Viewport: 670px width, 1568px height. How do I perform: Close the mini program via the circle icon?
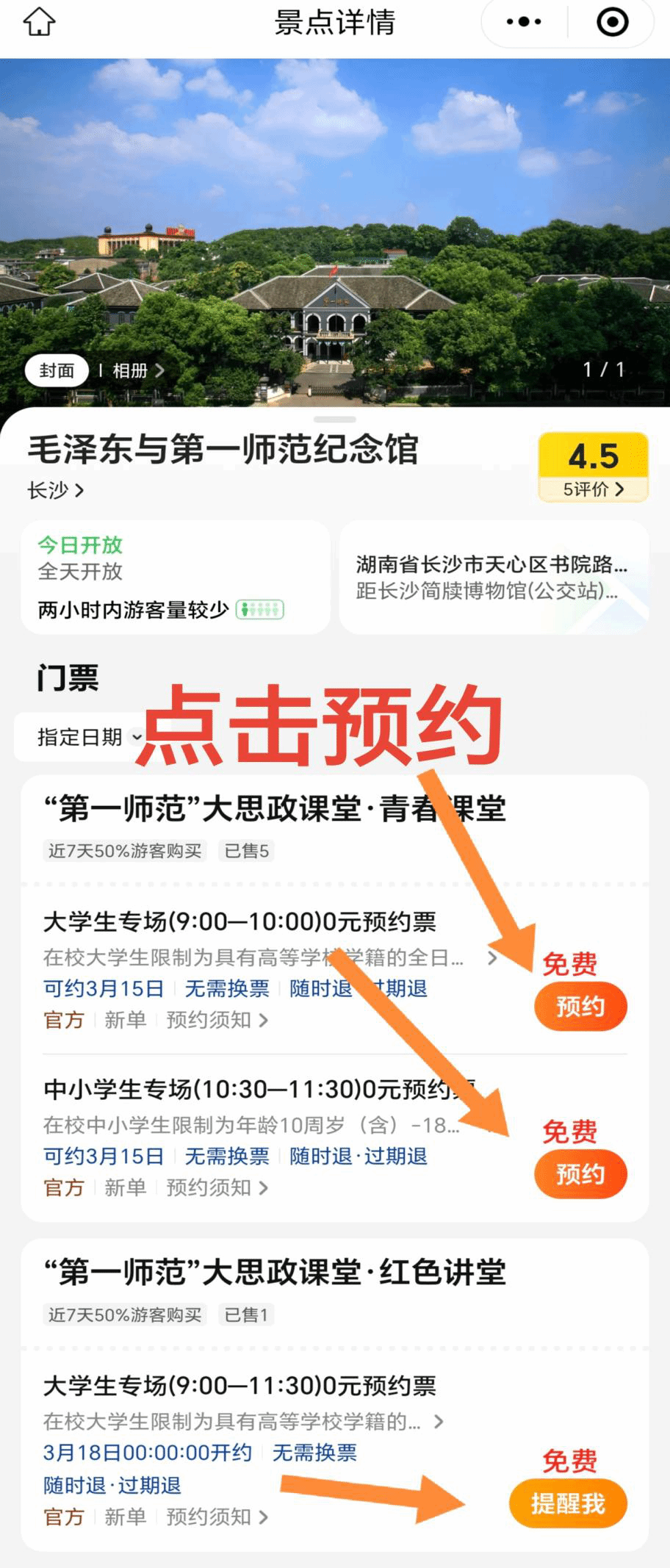[x=612, y=22]
